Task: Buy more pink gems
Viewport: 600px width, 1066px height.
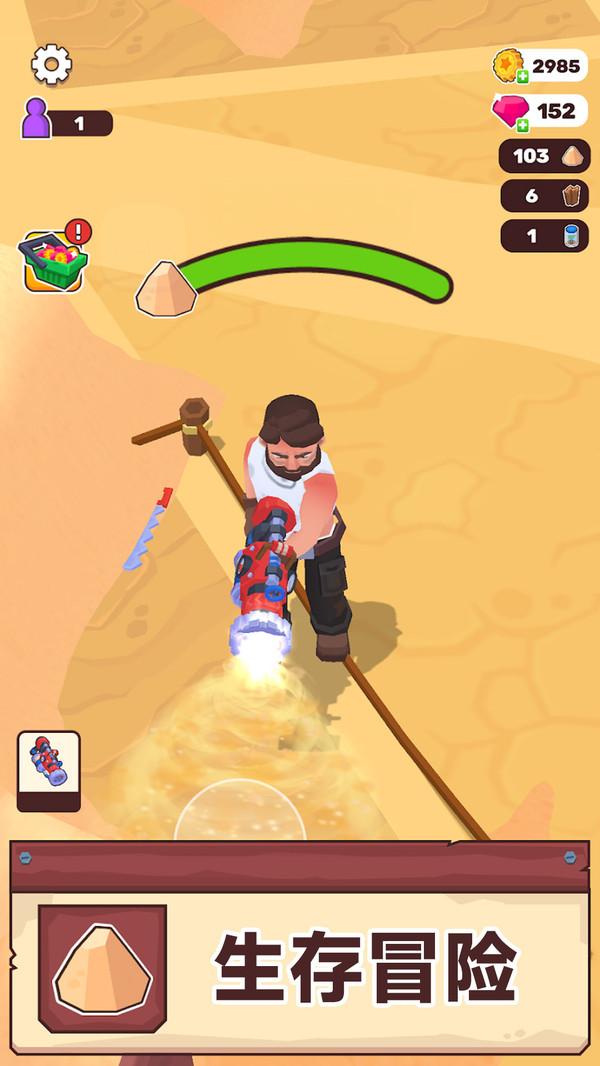Action: click(523, 125)
